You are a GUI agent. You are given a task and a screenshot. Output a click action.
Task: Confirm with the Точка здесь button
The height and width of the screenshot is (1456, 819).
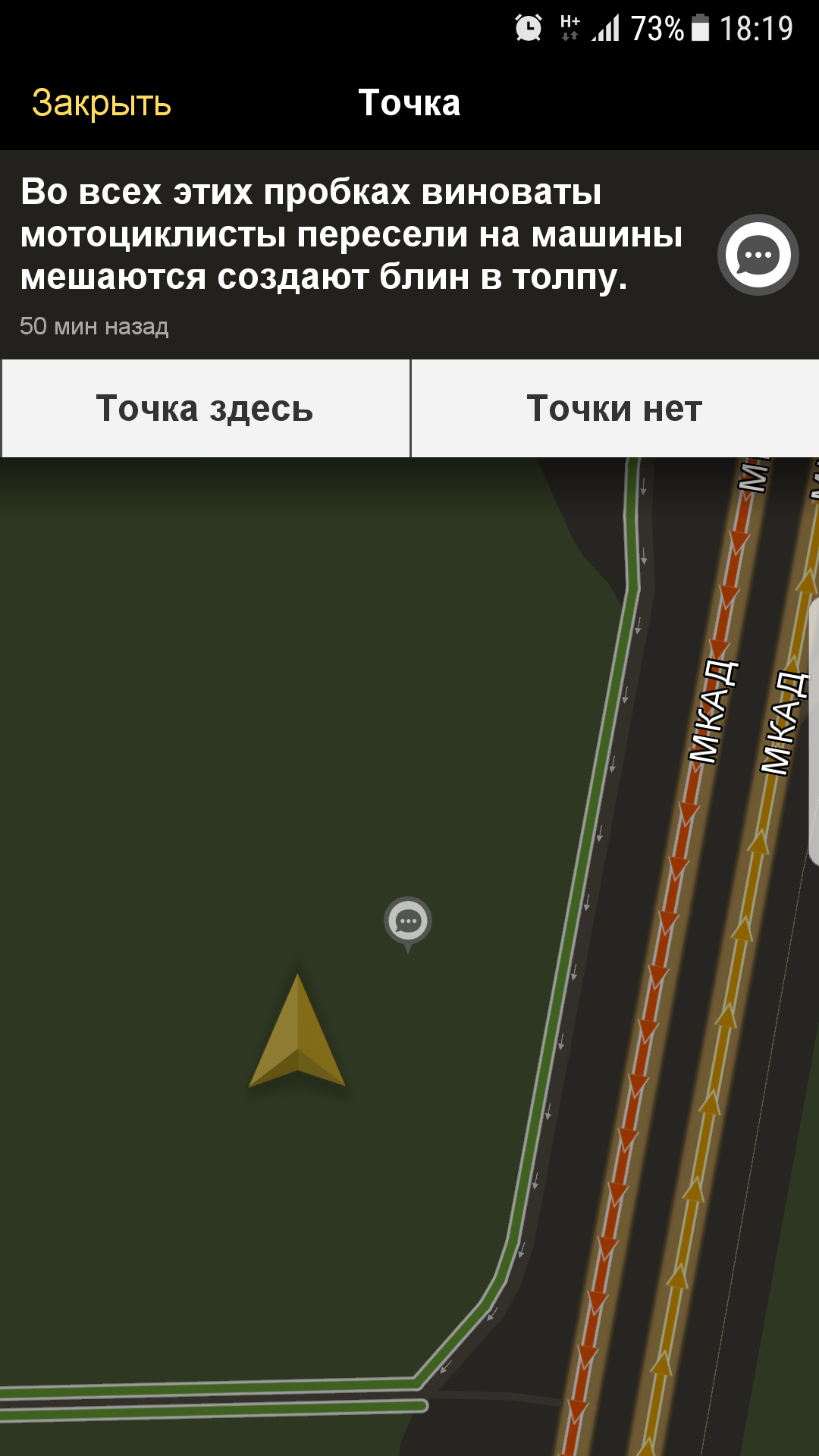(205, 409)
